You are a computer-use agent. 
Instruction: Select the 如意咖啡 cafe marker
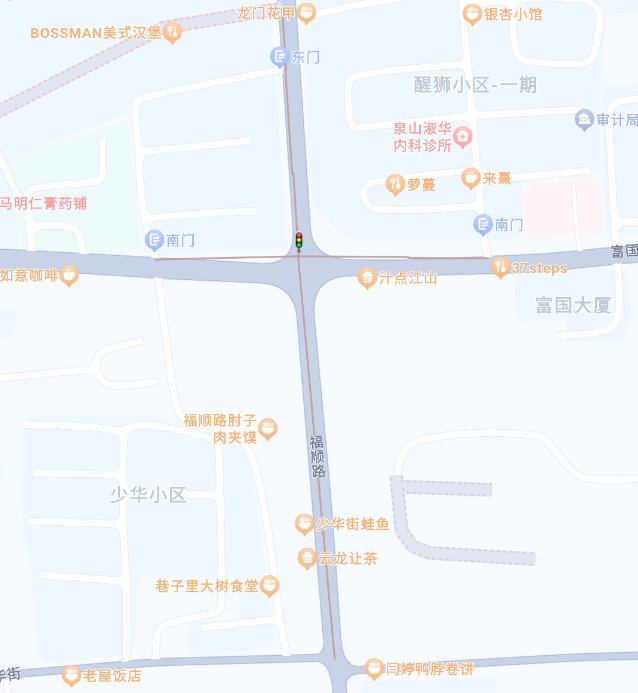point(69,275)
